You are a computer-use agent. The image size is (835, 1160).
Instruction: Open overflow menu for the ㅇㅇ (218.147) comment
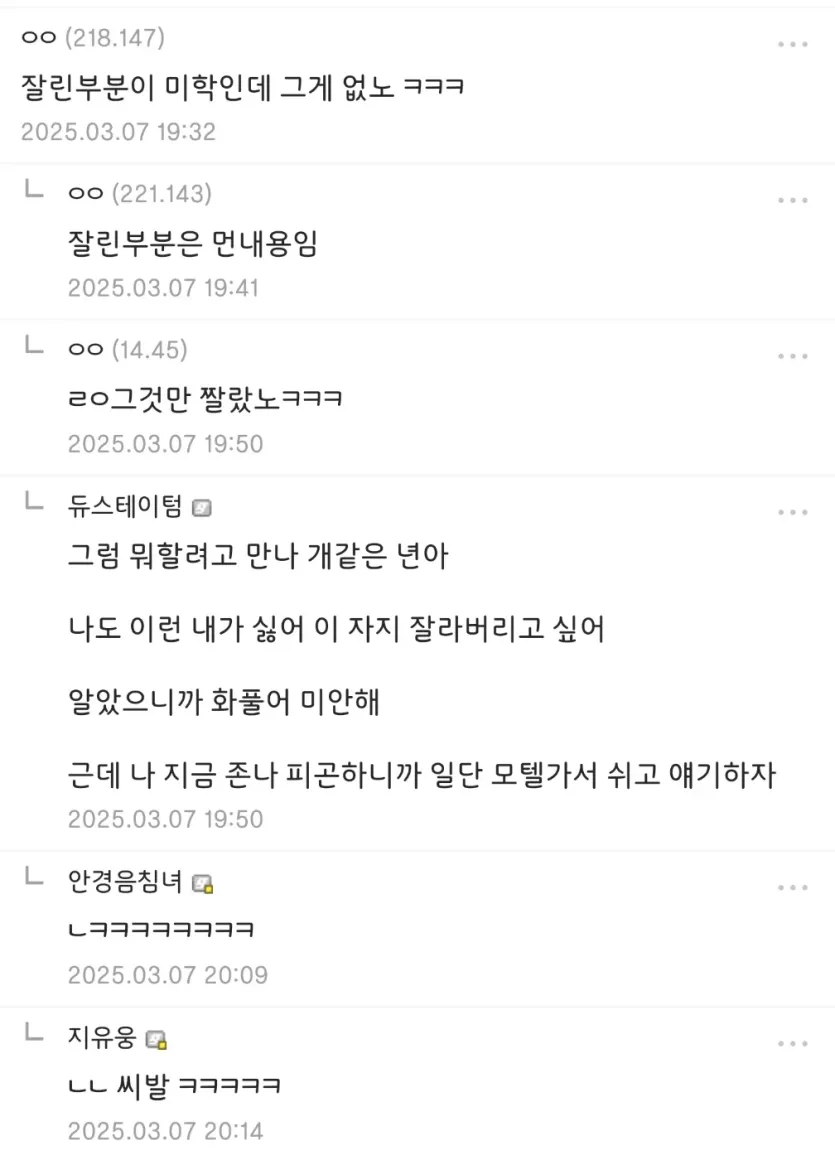793,44
